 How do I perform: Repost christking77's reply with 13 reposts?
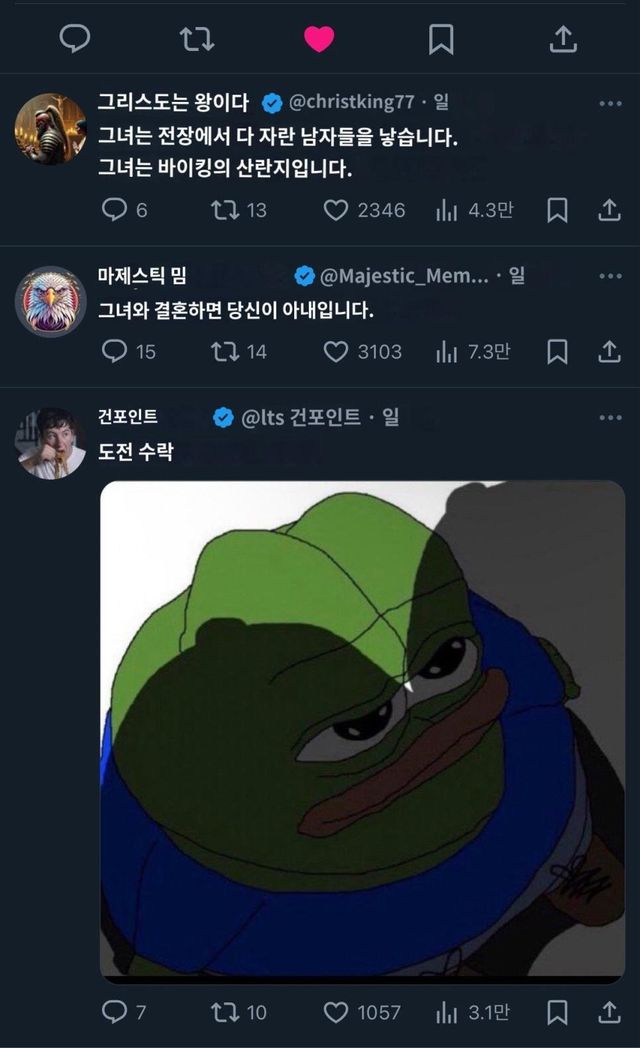coord(224,210)
